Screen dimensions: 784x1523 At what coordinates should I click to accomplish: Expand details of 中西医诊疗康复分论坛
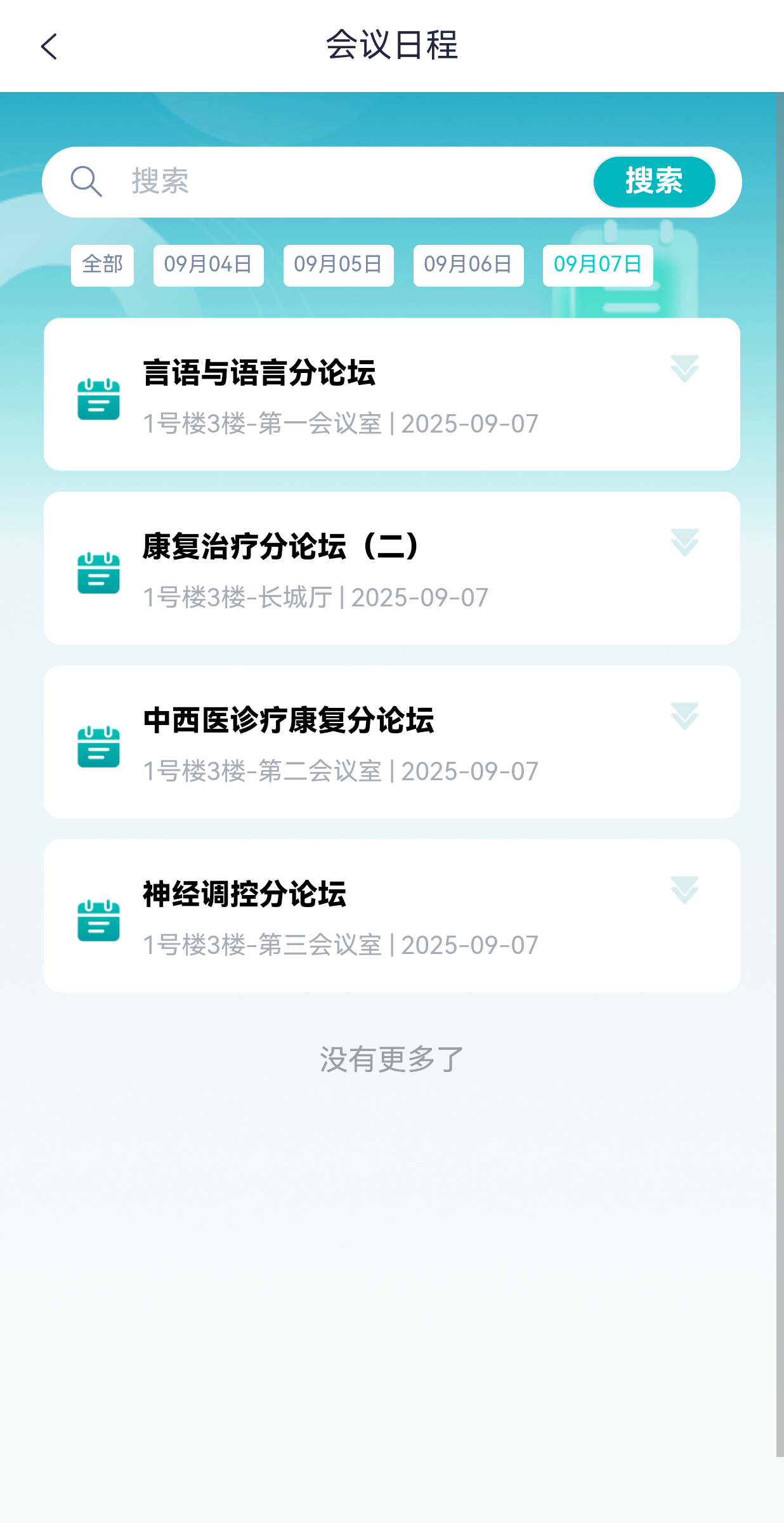tap(684, 716)
